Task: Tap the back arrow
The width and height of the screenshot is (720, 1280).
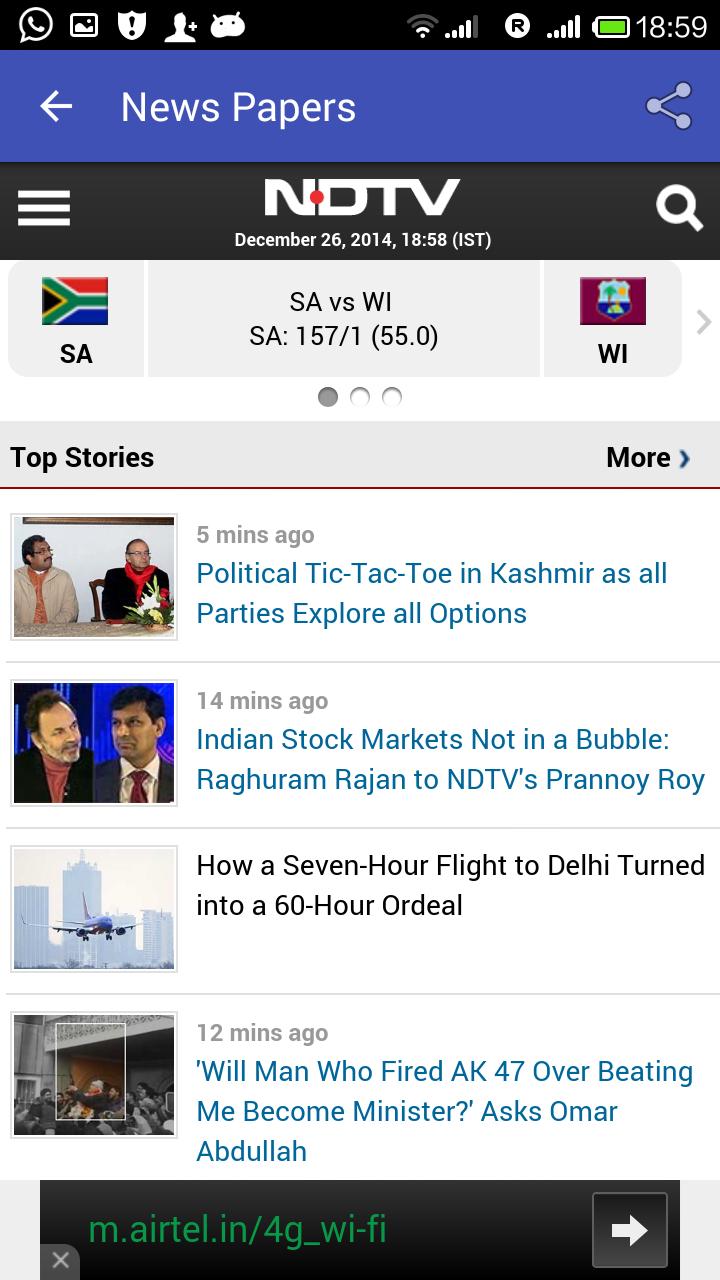Action: point(54,105)
